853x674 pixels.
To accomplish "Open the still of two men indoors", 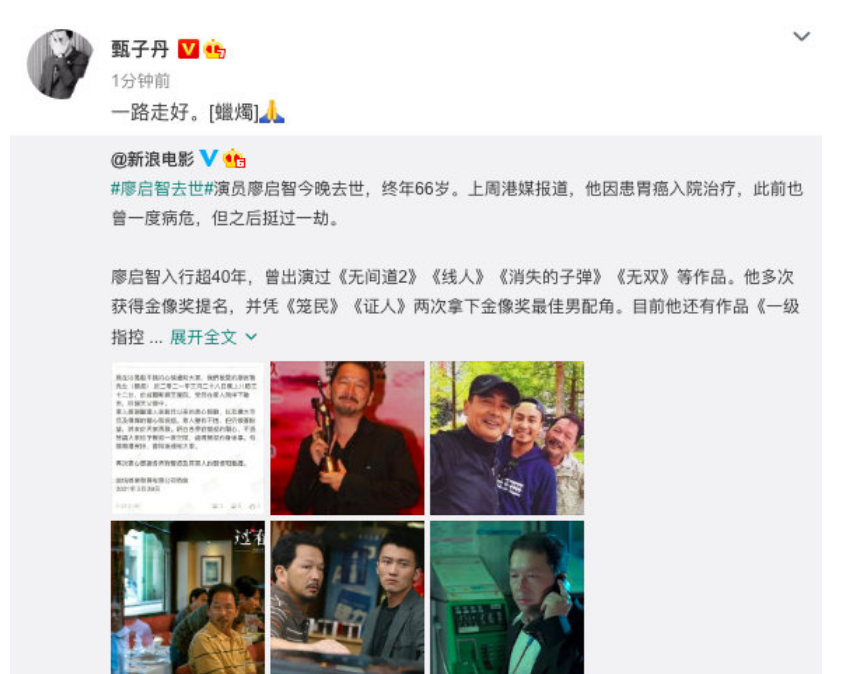I will click(x=347, y=596).
